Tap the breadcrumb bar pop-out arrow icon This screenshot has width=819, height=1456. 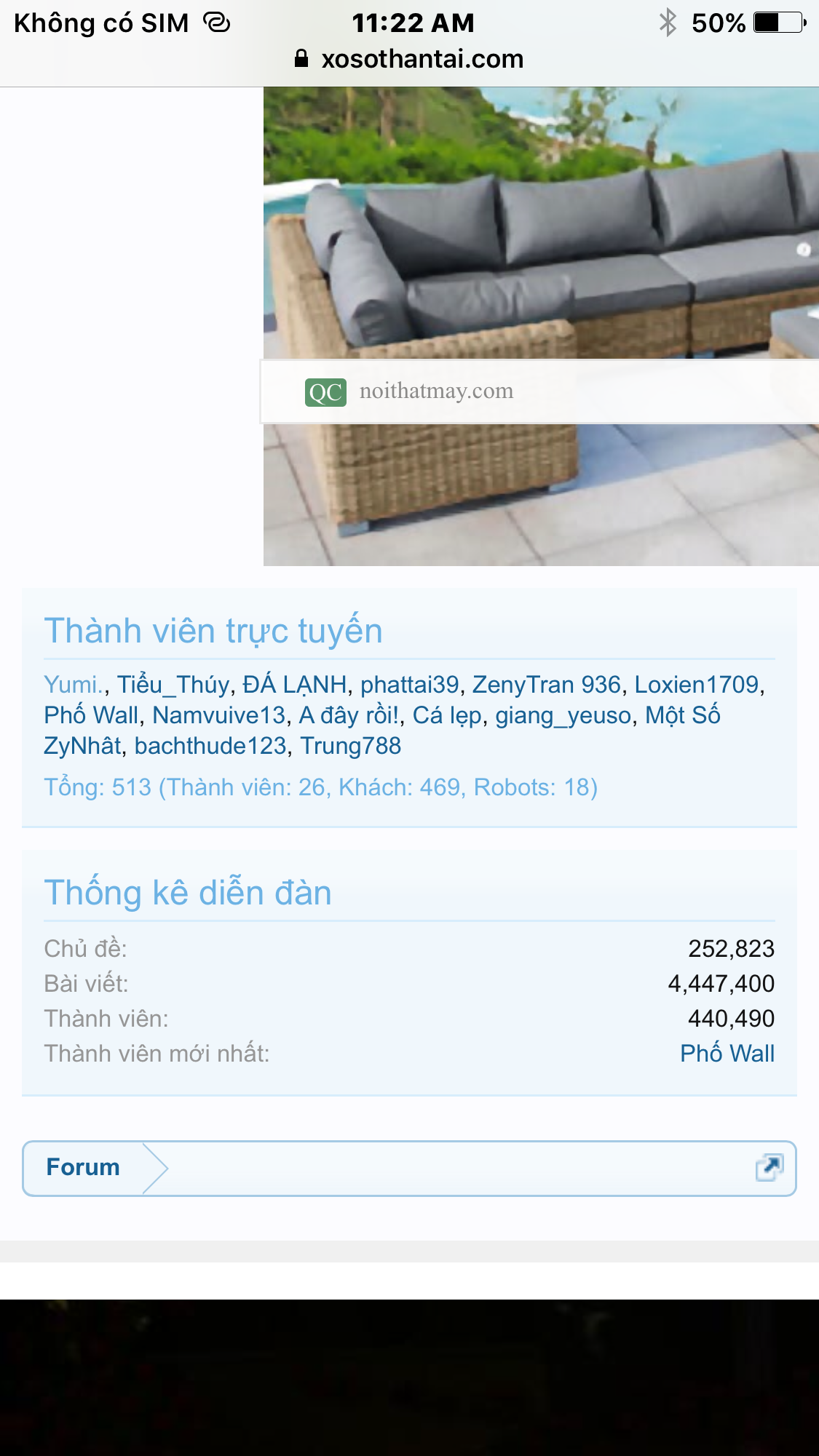tap(769, 1167)
